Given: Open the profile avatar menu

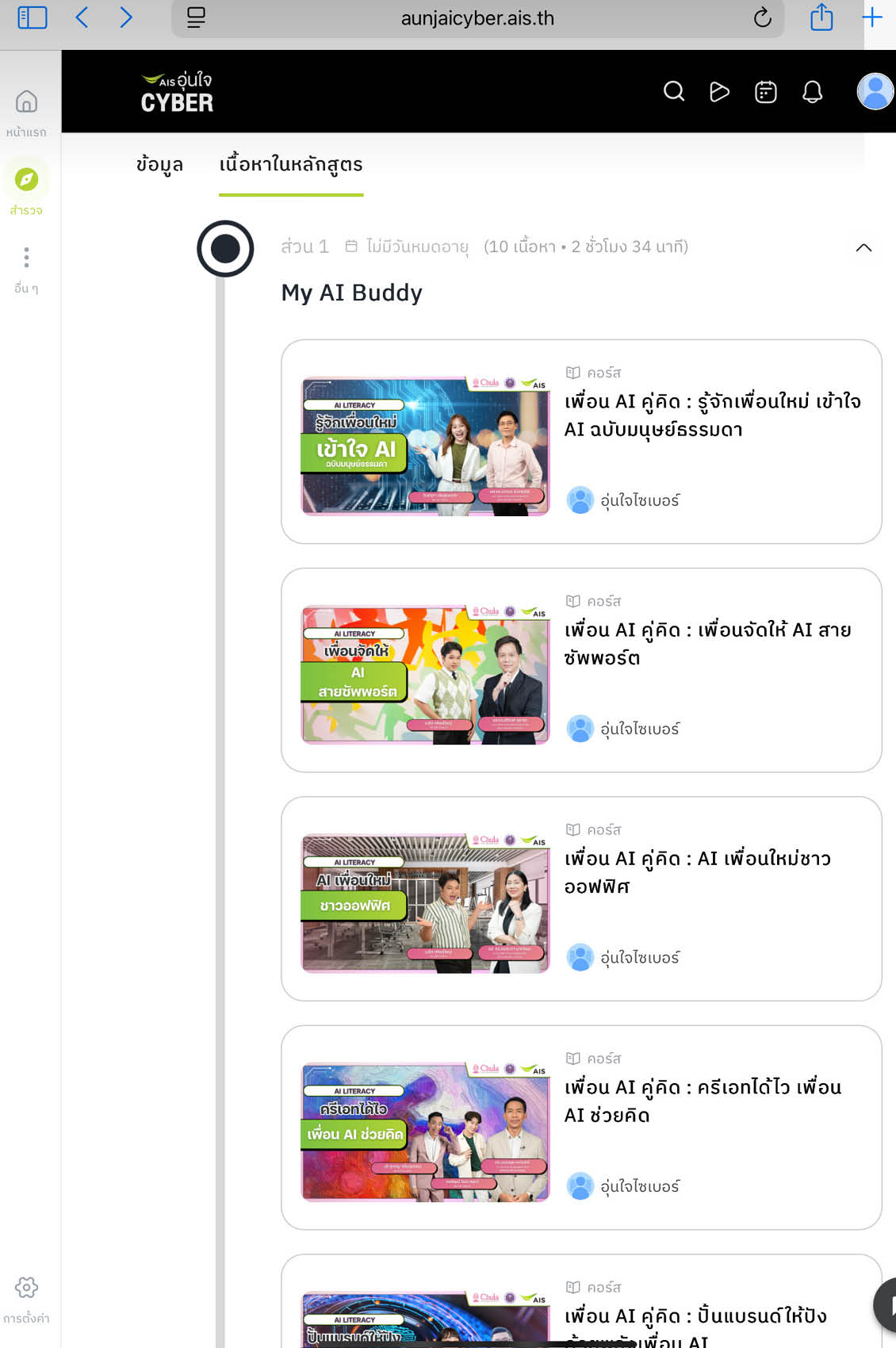Looking at the screenshot, I should tap(875, 92).
